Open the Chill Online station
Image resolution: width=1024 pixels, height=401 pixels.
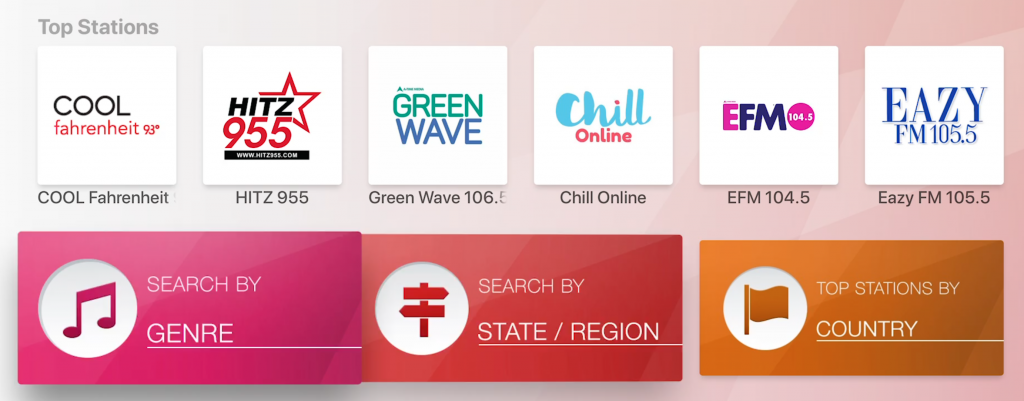(603, 115)
